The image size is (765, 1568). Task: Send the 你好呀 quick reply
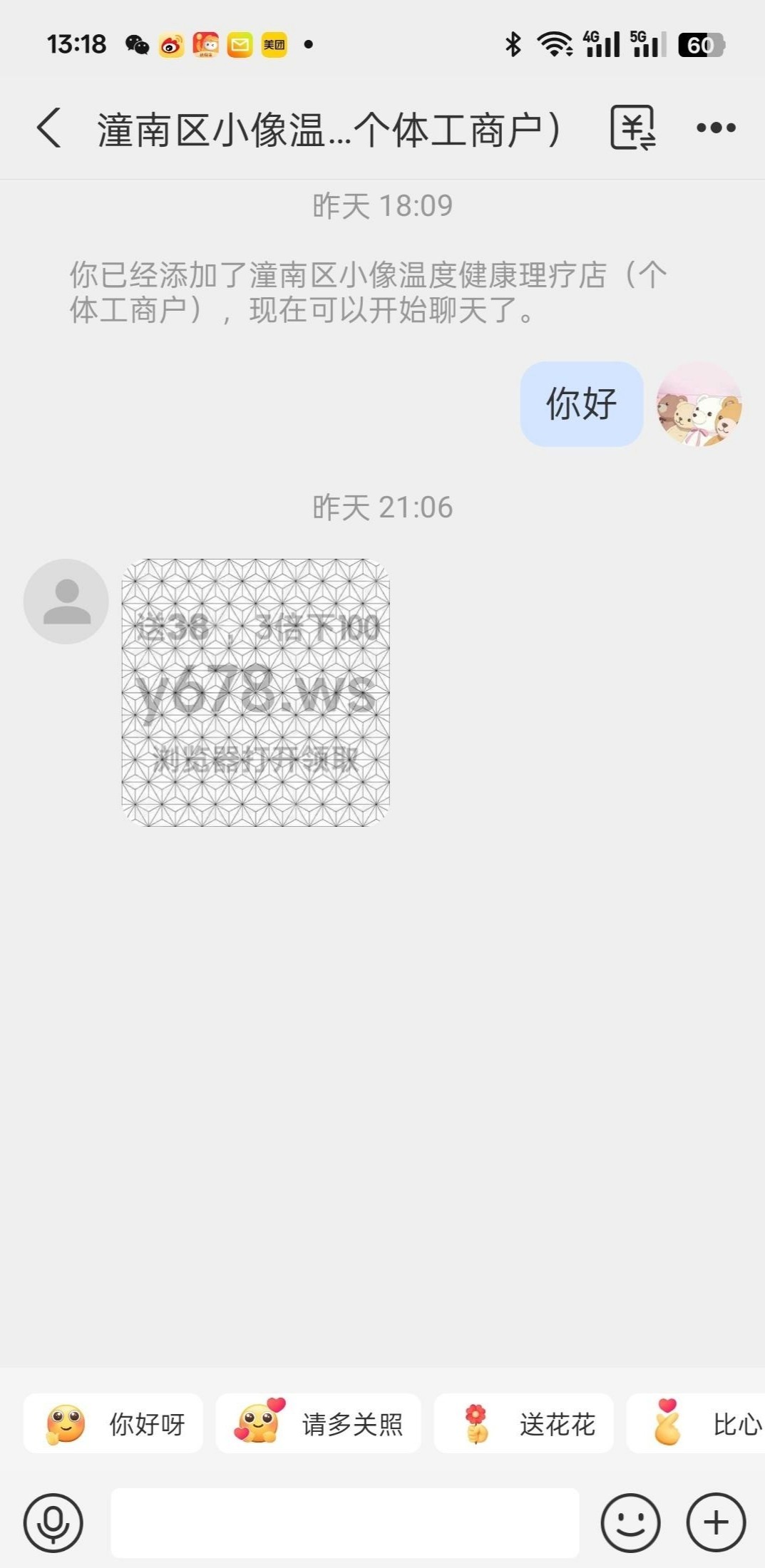pyautogui.click(x=114, y=1424)
